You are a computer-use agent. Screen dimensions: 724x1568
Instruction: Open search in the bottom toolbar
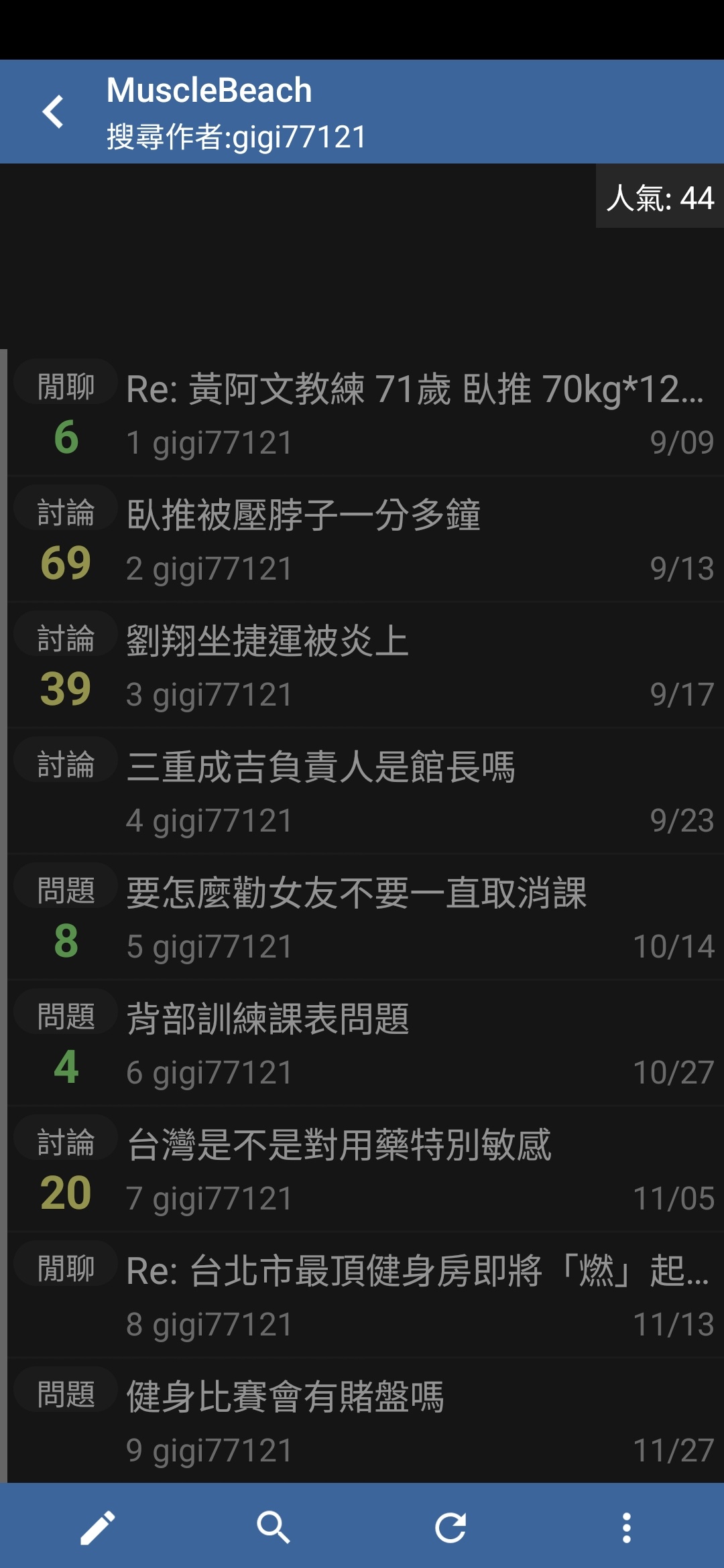click(273, 1528)
